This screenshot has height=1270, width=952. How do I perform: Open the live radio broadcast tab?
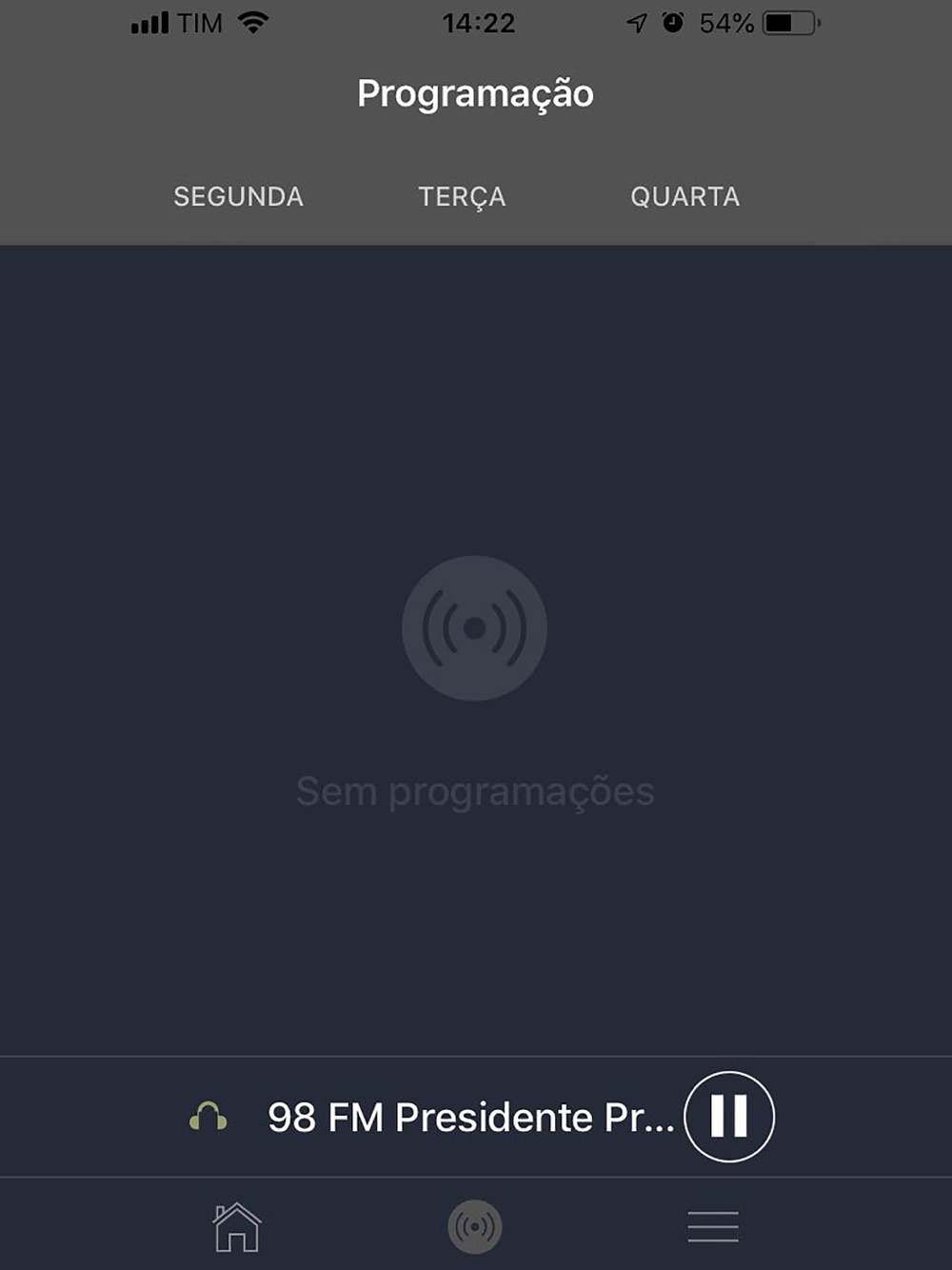(475, 1227)
